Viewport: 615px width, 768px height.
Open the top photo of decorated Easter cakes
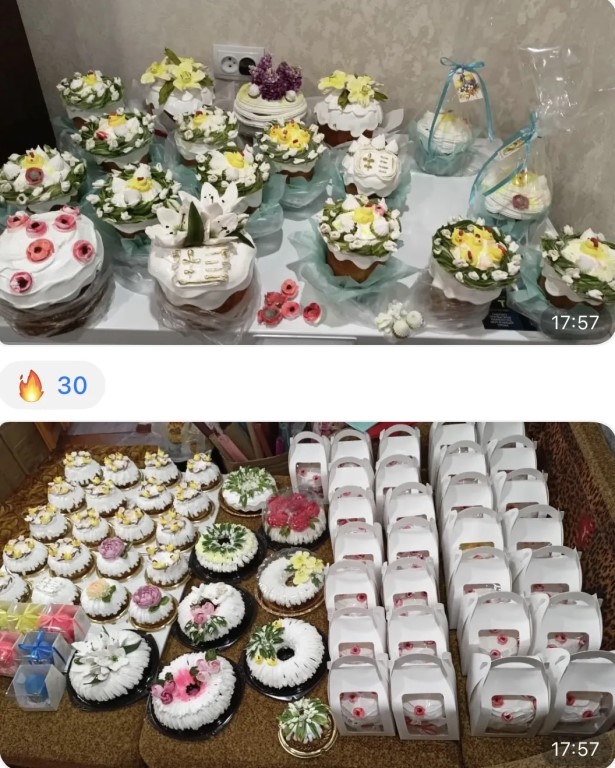307,172
